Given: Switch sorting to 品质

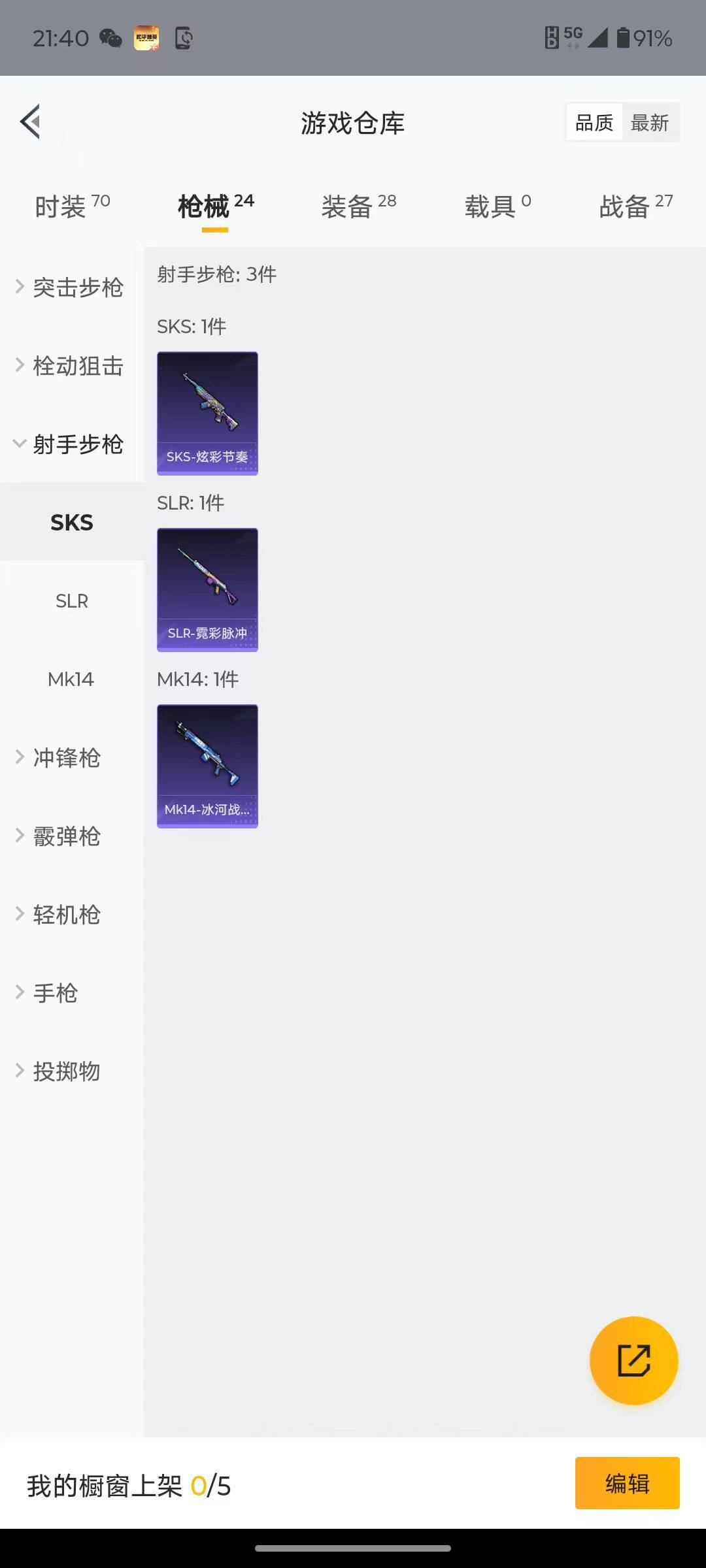Looking at the screenshot, I should pos(593,122).
